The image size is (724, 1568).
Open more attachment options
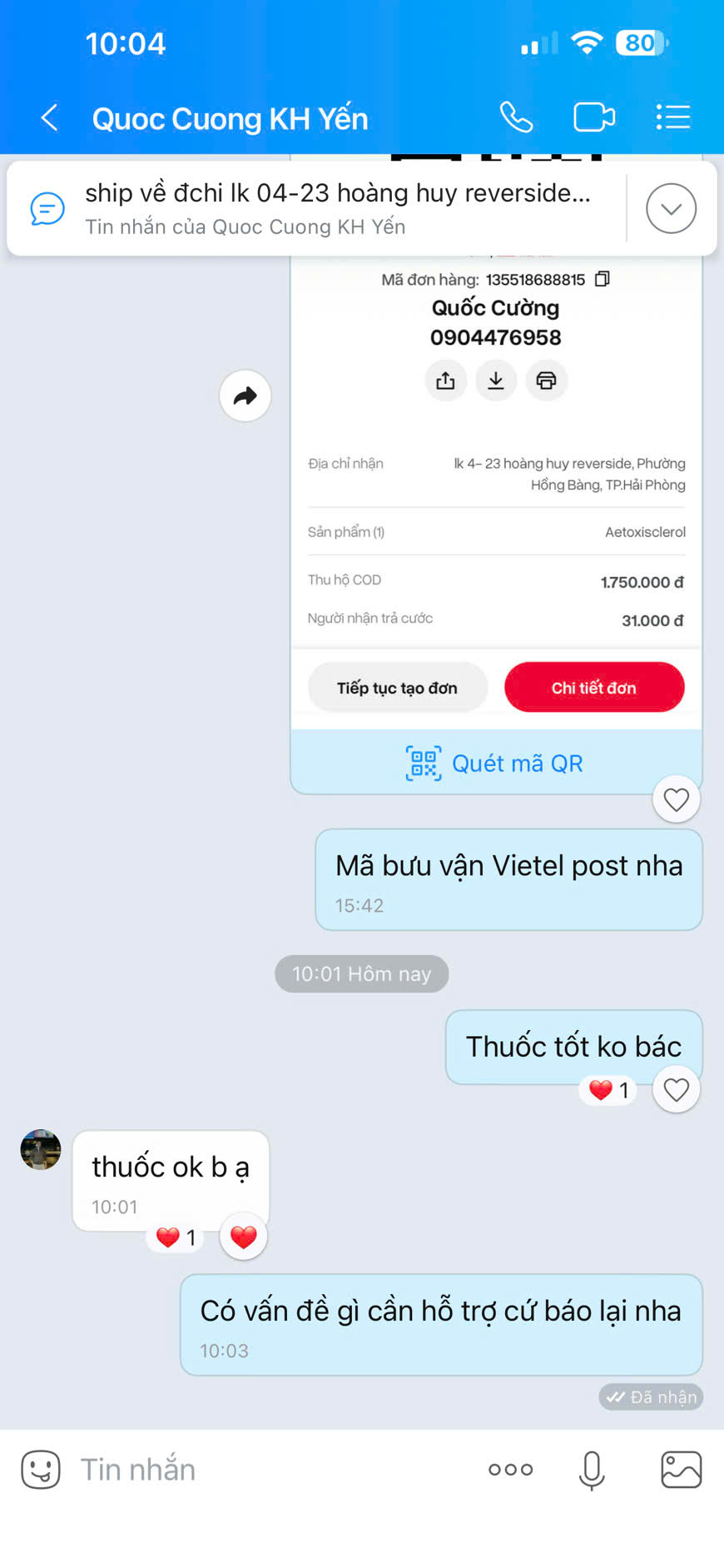[x=510, y=1469]
